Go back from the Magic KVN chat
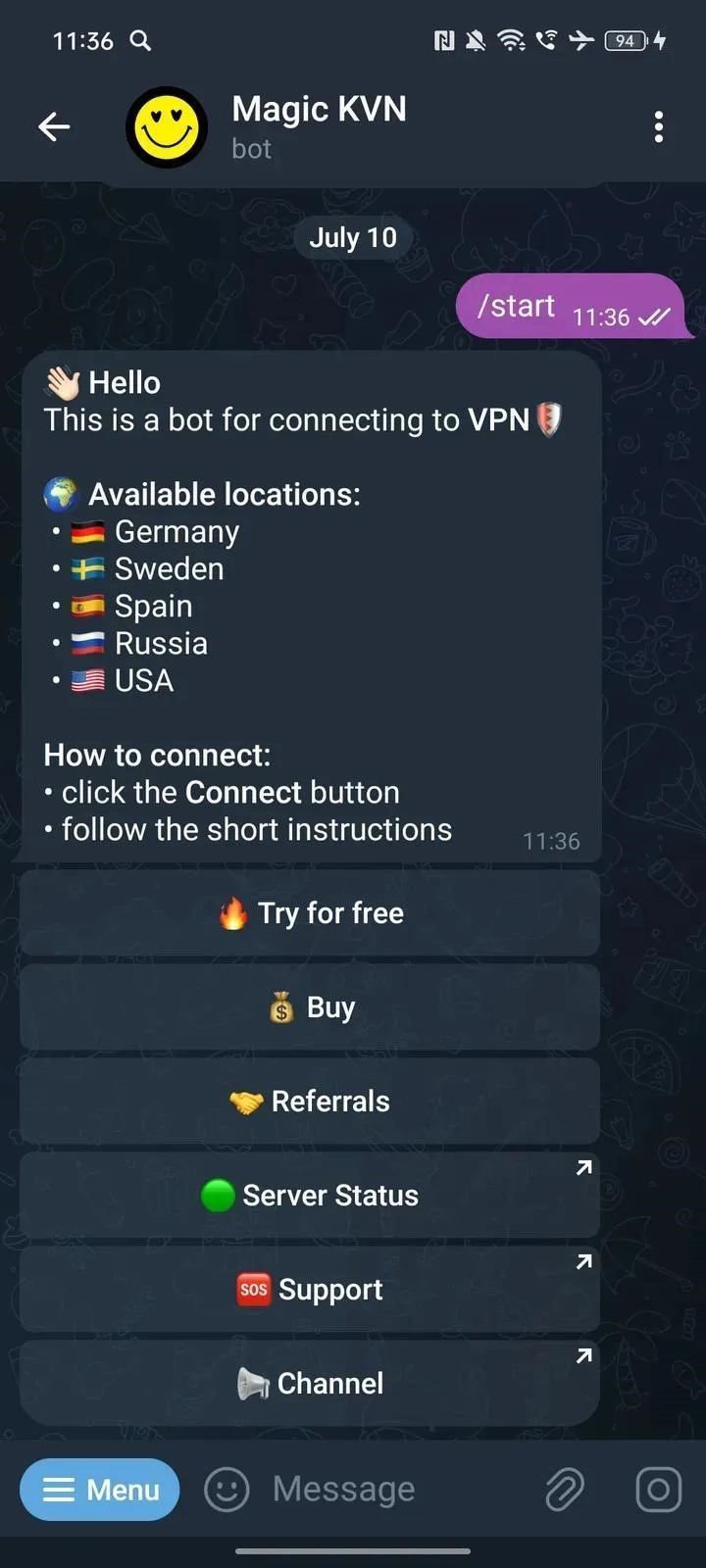The height and width of the screenshot is (1568, 706). pos(54,126)
